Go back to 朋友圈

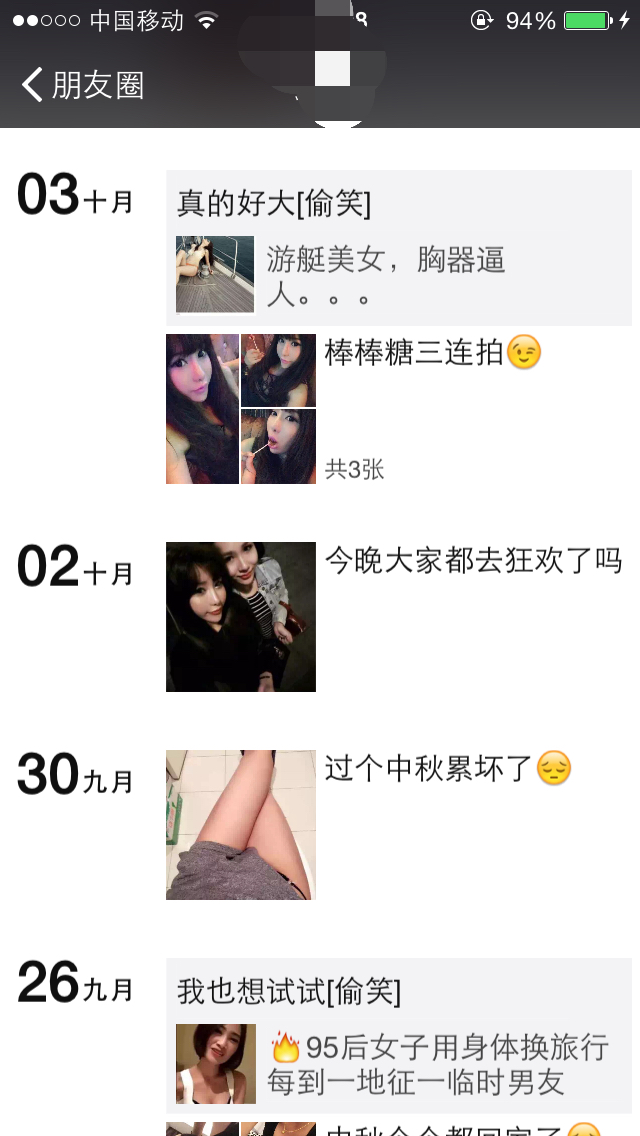point(82,85)
